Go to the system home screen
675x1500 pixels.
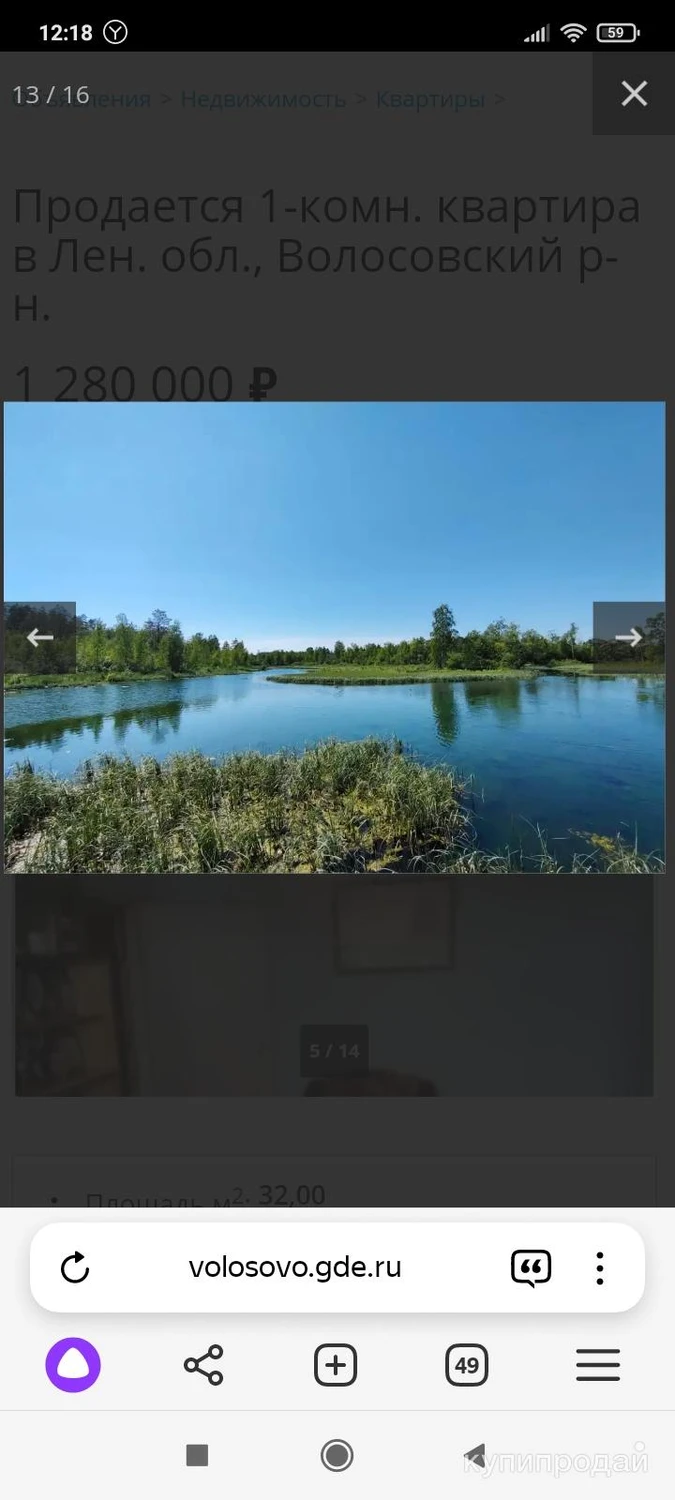click(x=337, y=1455)
